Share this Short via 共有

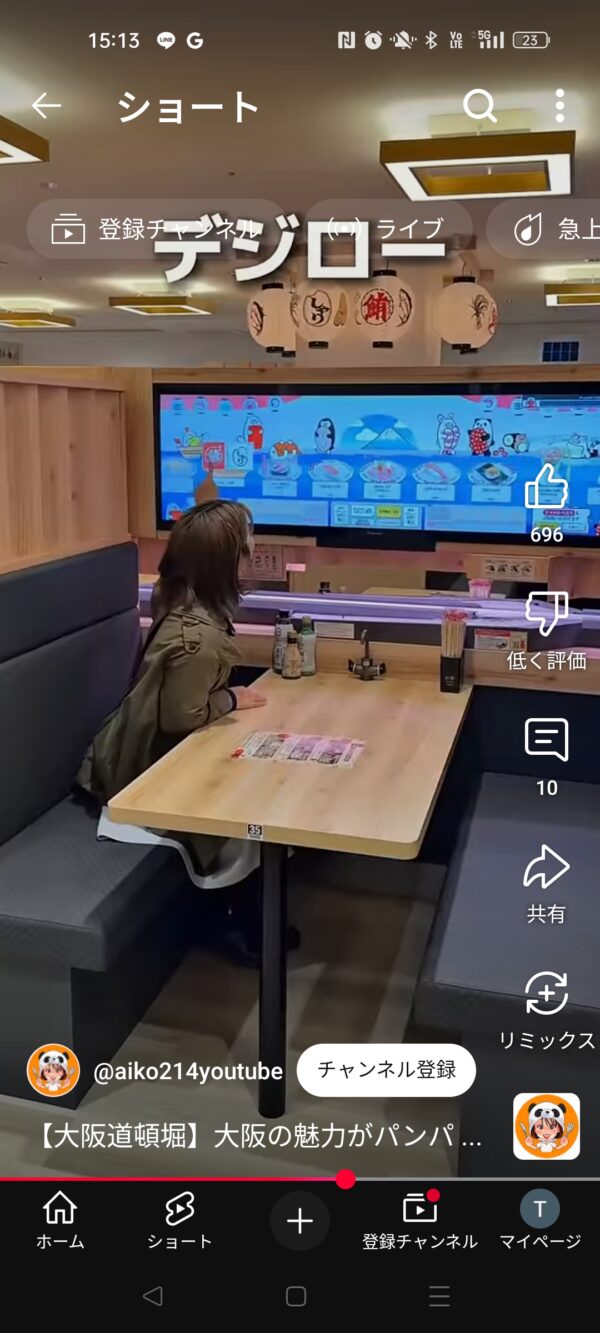point(546,868)
